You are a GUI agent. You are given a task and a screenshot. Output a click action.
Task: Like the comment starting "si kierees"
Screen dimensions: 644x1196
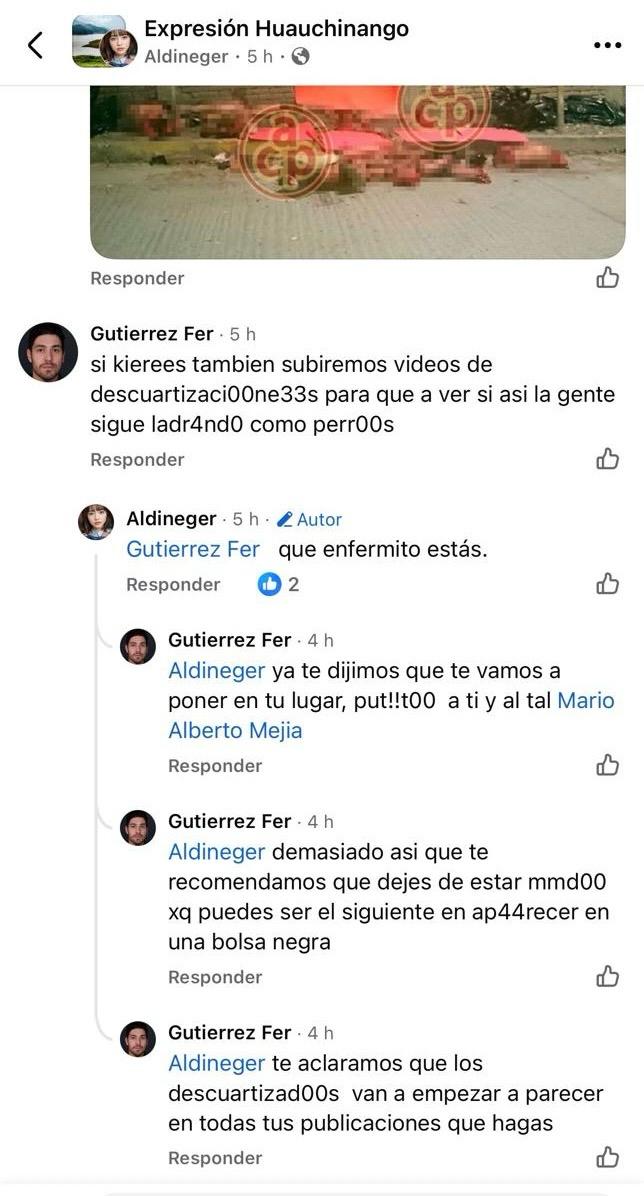[607, 459]
